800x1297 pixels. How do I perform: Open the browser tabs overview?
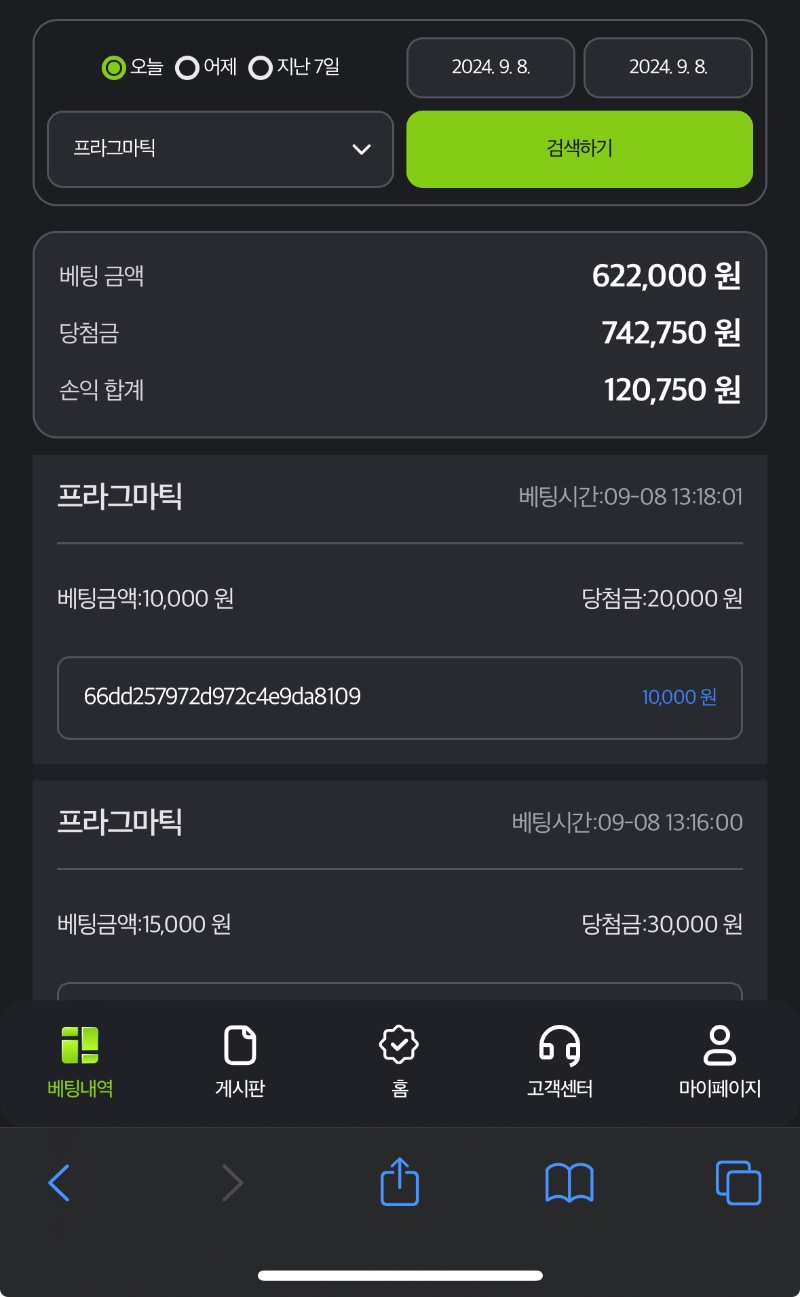pos(739,1183)
